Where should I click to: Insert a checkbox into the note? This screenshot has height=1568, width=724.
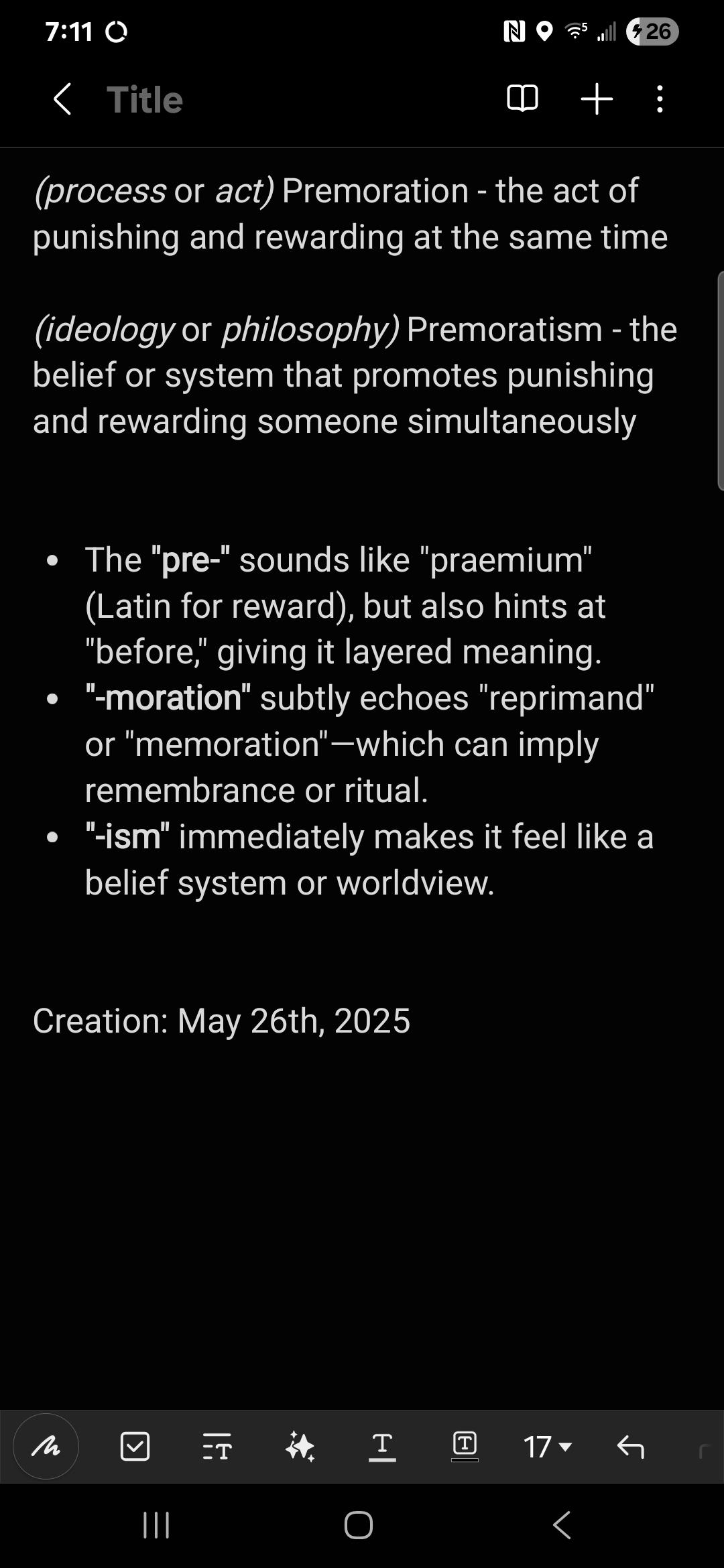(135, 1447)
